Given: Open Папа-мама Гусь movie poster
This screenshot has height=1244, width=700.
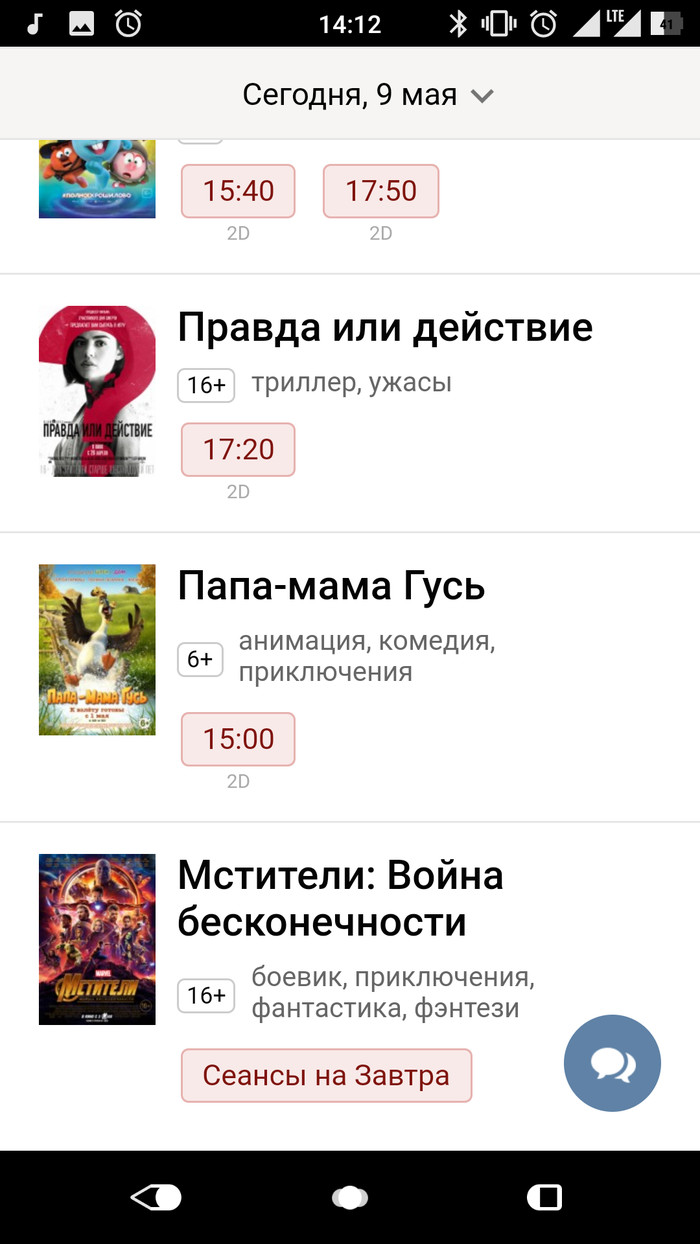Looking at the screenshot, I should (97, 650).
